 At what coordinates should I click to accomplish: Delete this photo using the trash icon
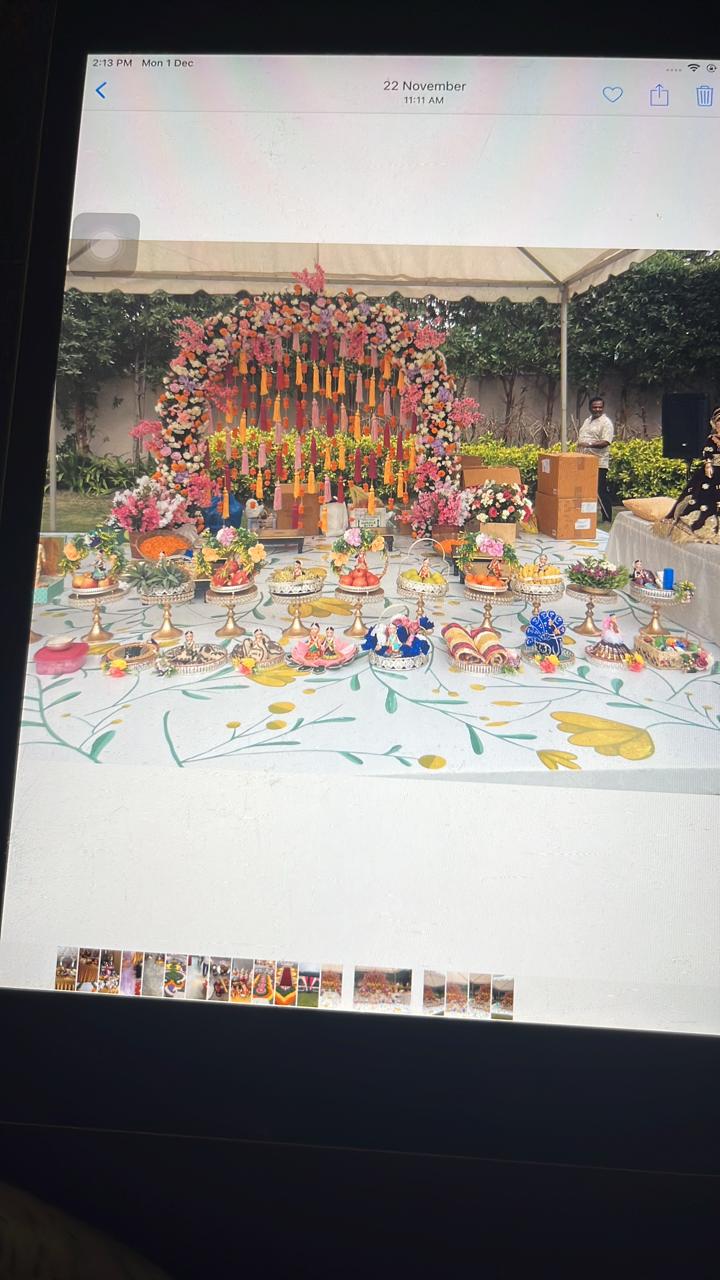(x=704, y=95)
